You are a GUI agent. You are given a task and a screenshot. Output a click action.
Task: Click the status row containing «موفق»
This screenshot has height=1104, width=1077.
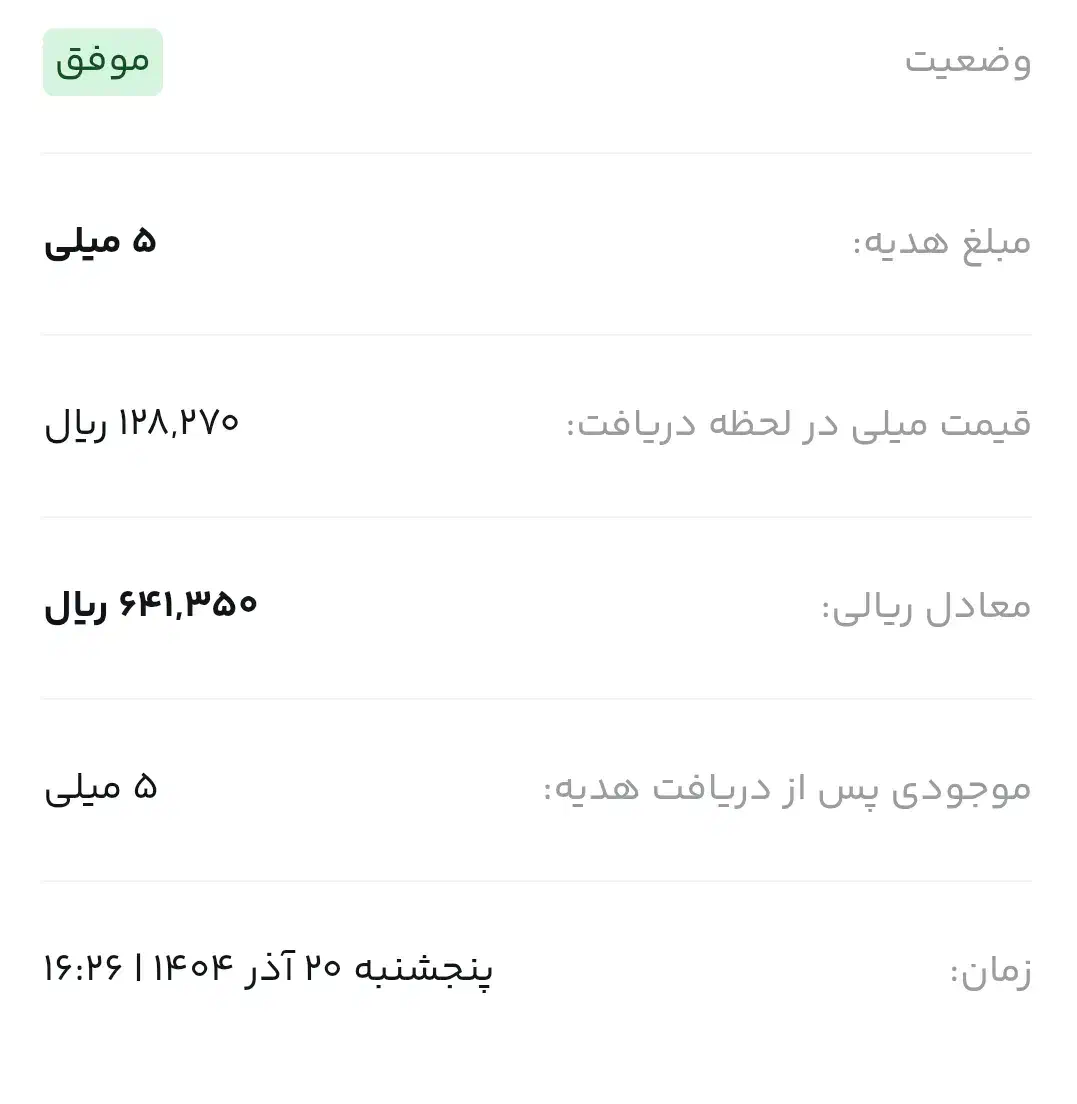click(538, 62)
